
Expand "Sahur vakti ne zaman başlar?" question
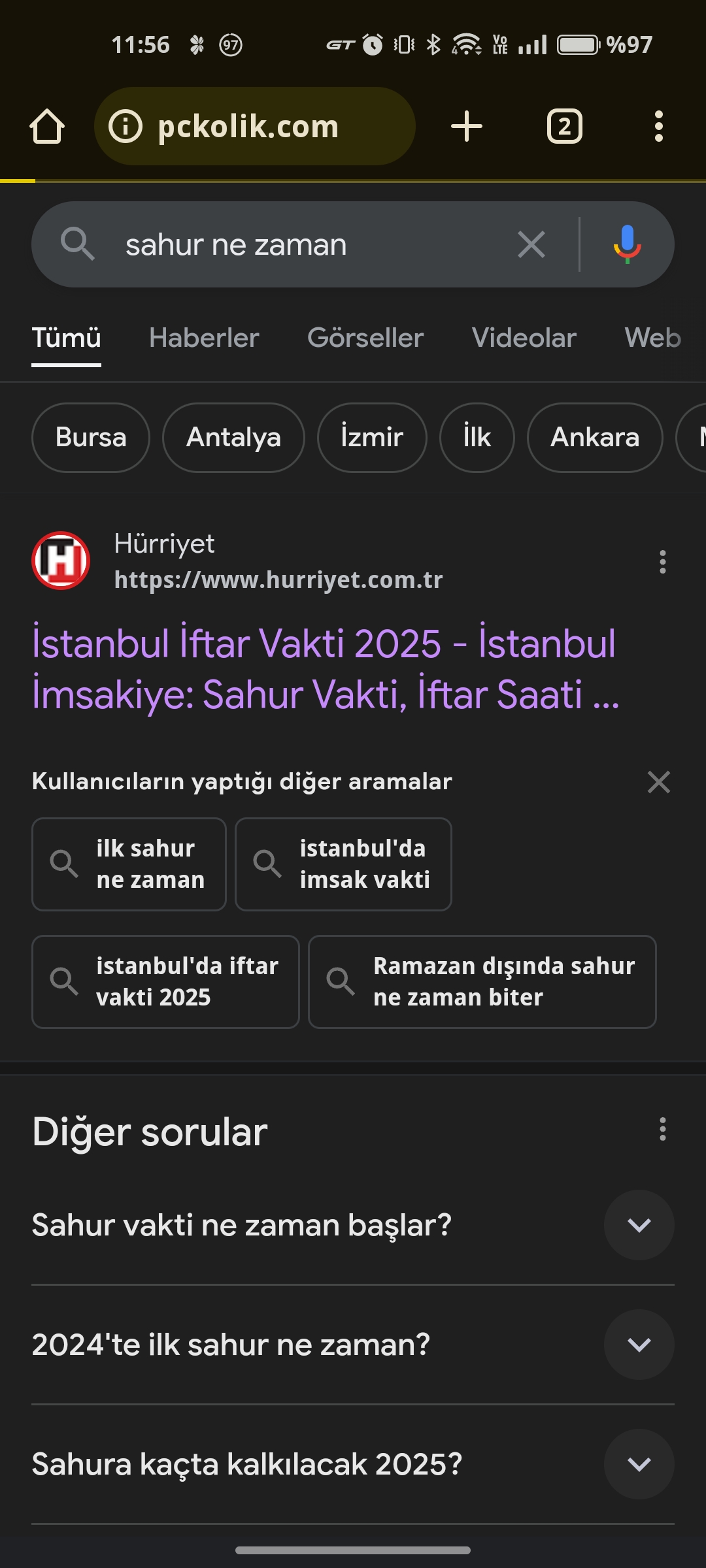click(639, 1225)
